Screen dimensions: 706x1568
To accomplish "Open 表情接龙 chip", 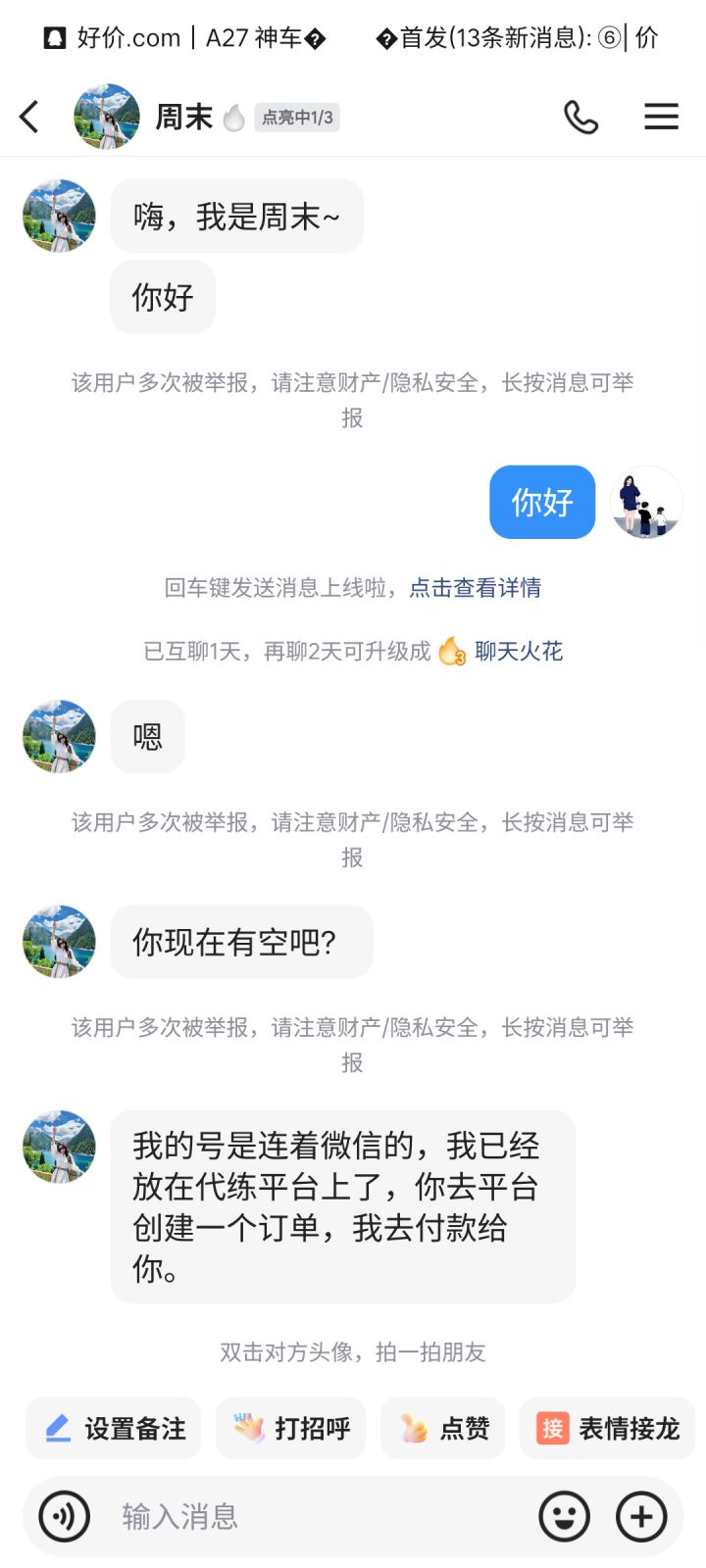I will (607, 1429).
